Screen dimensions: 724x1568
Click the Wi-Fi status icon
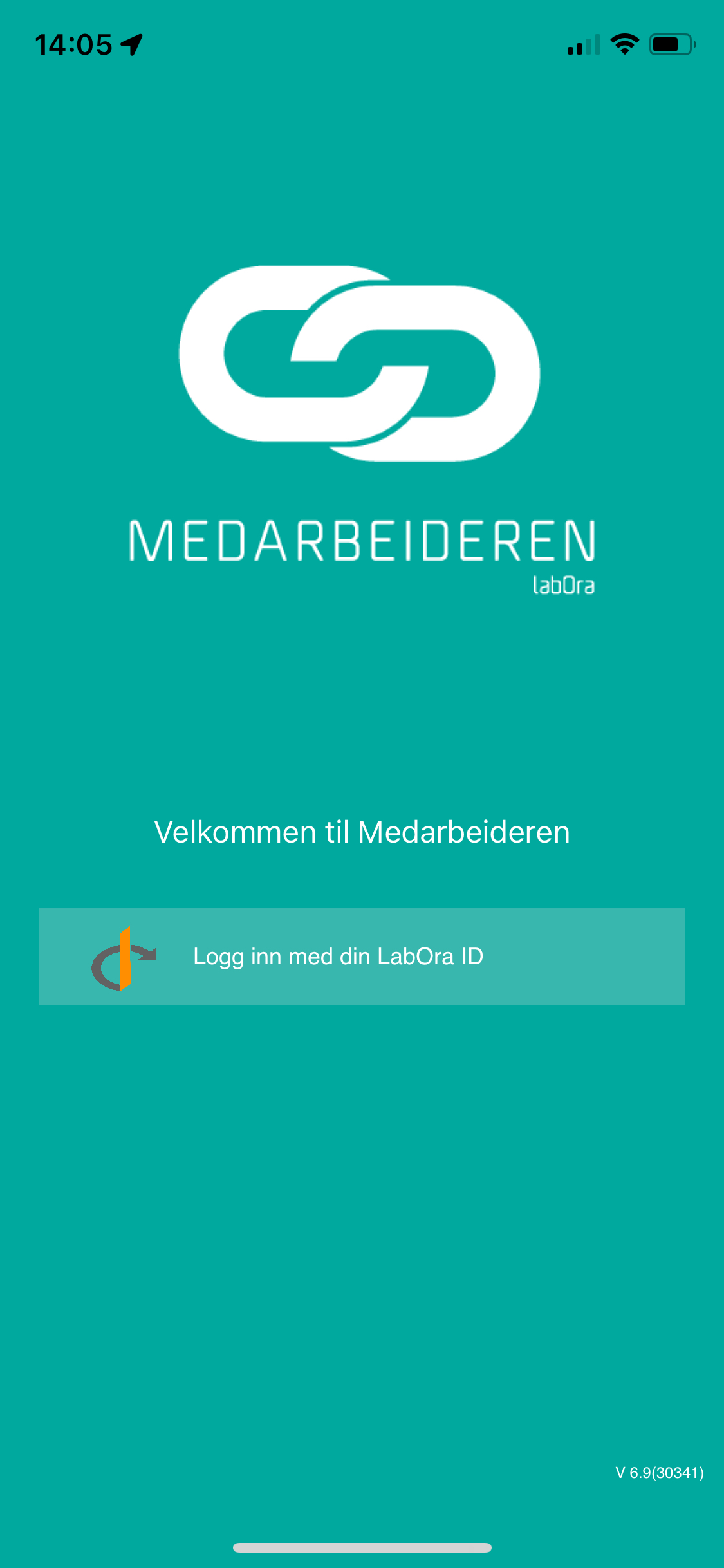point(623,43)
